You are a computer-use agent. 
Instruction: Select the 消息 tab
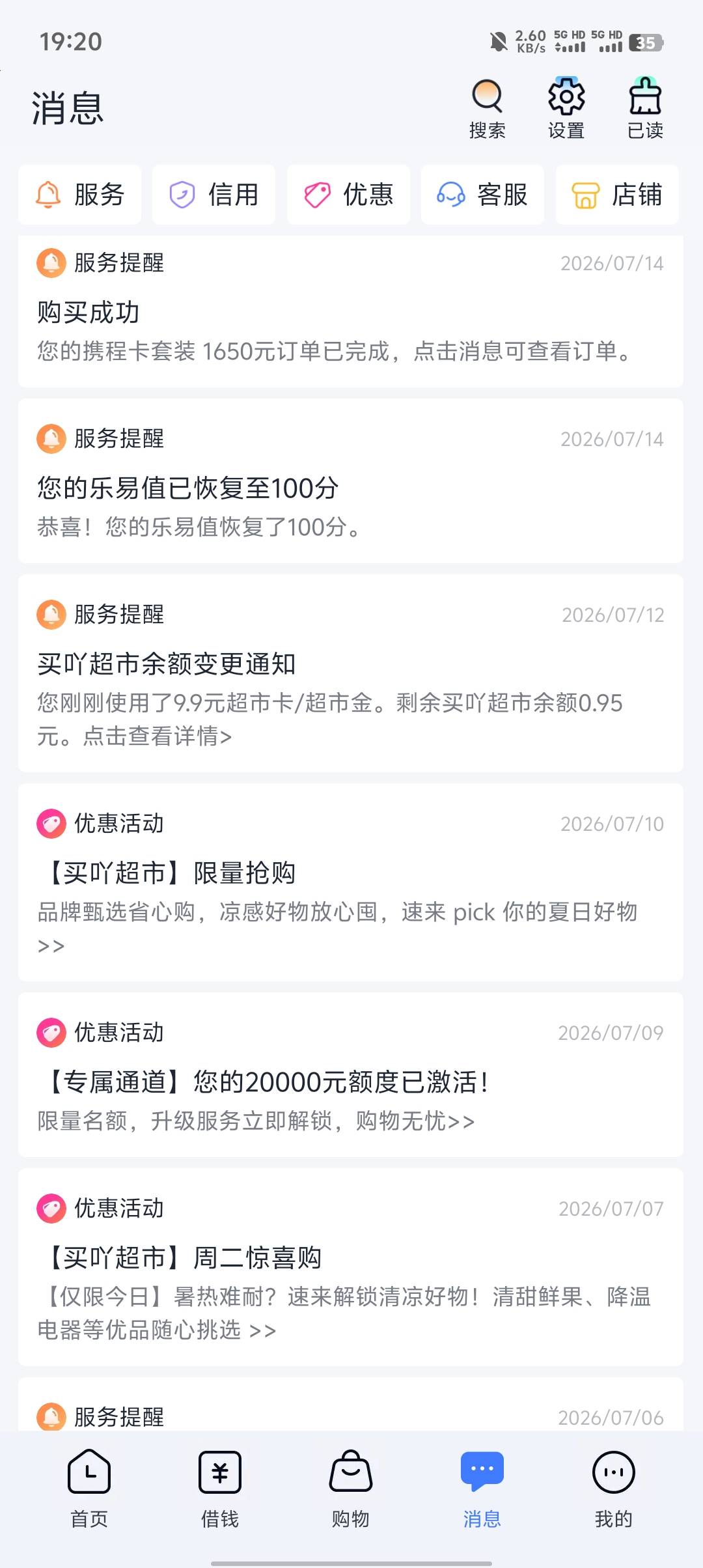pyautogui.click(x=482, y=1489)
